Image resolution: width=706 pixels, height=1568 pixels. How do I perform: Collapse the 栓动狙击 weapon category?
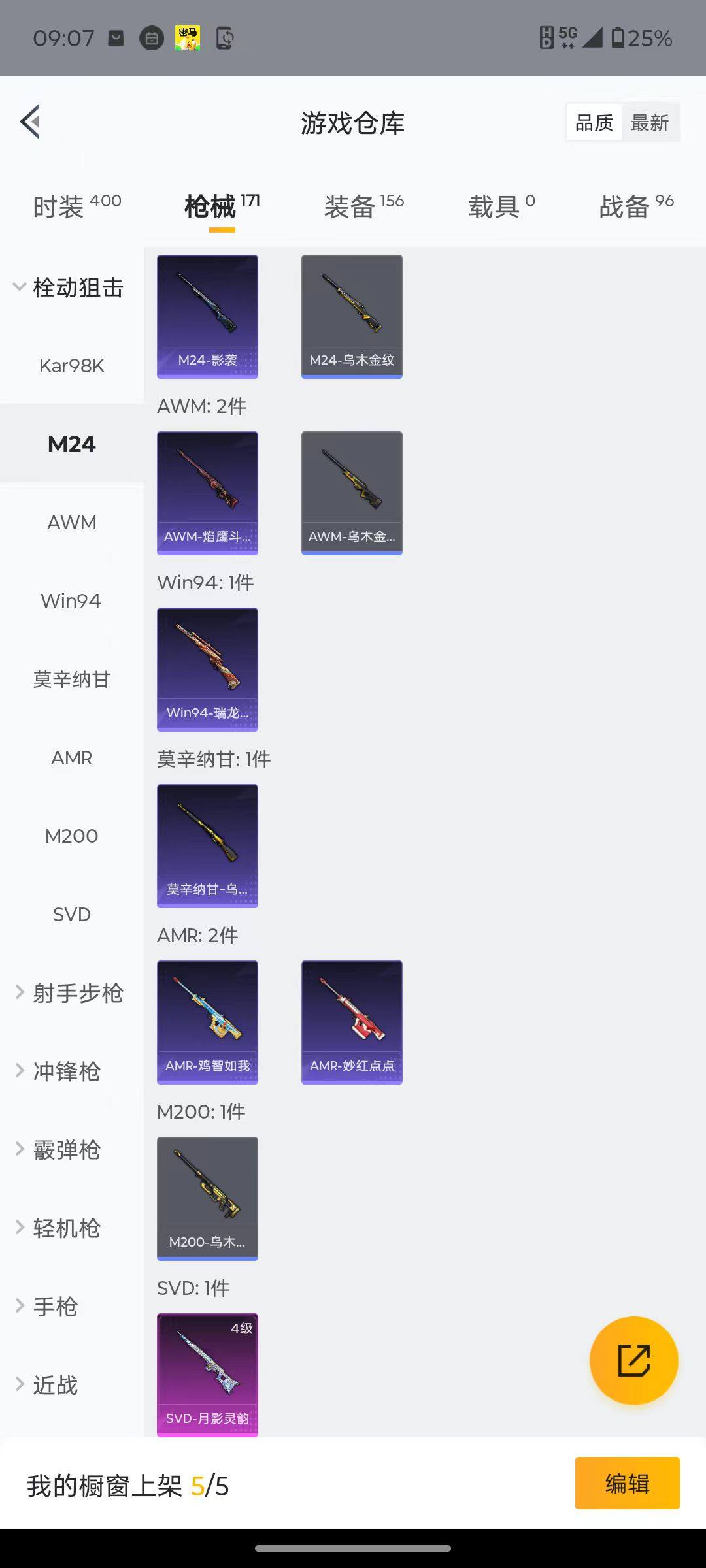[71, 287]
